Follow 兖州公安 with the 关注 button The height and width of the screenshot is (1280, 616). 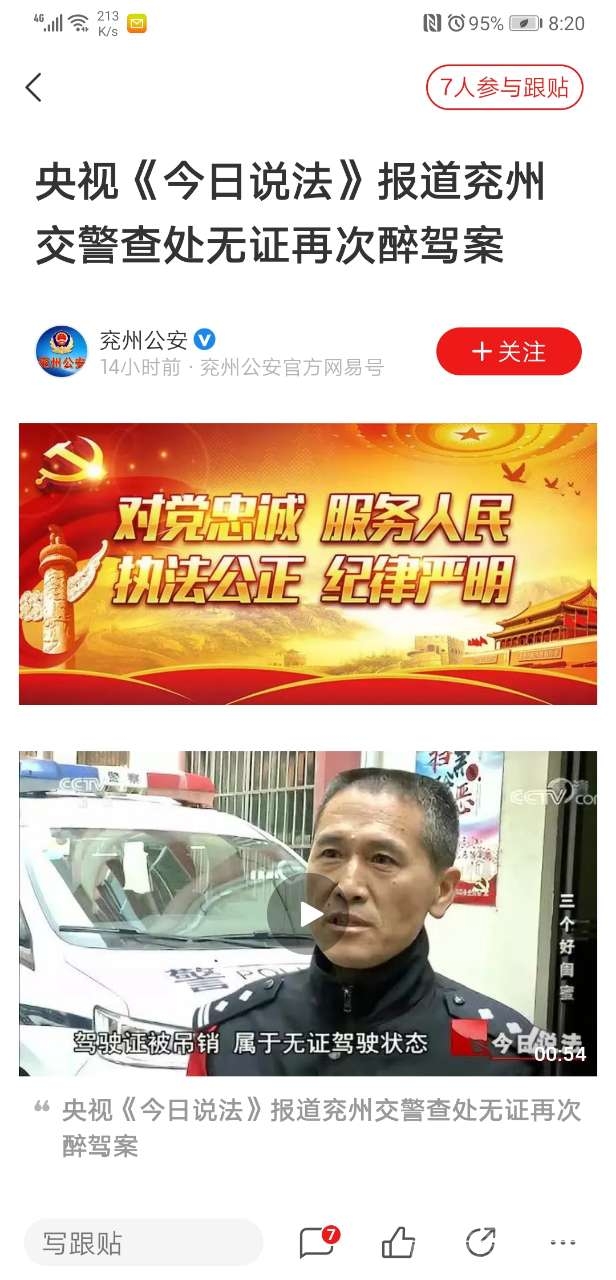coord(508,352)
